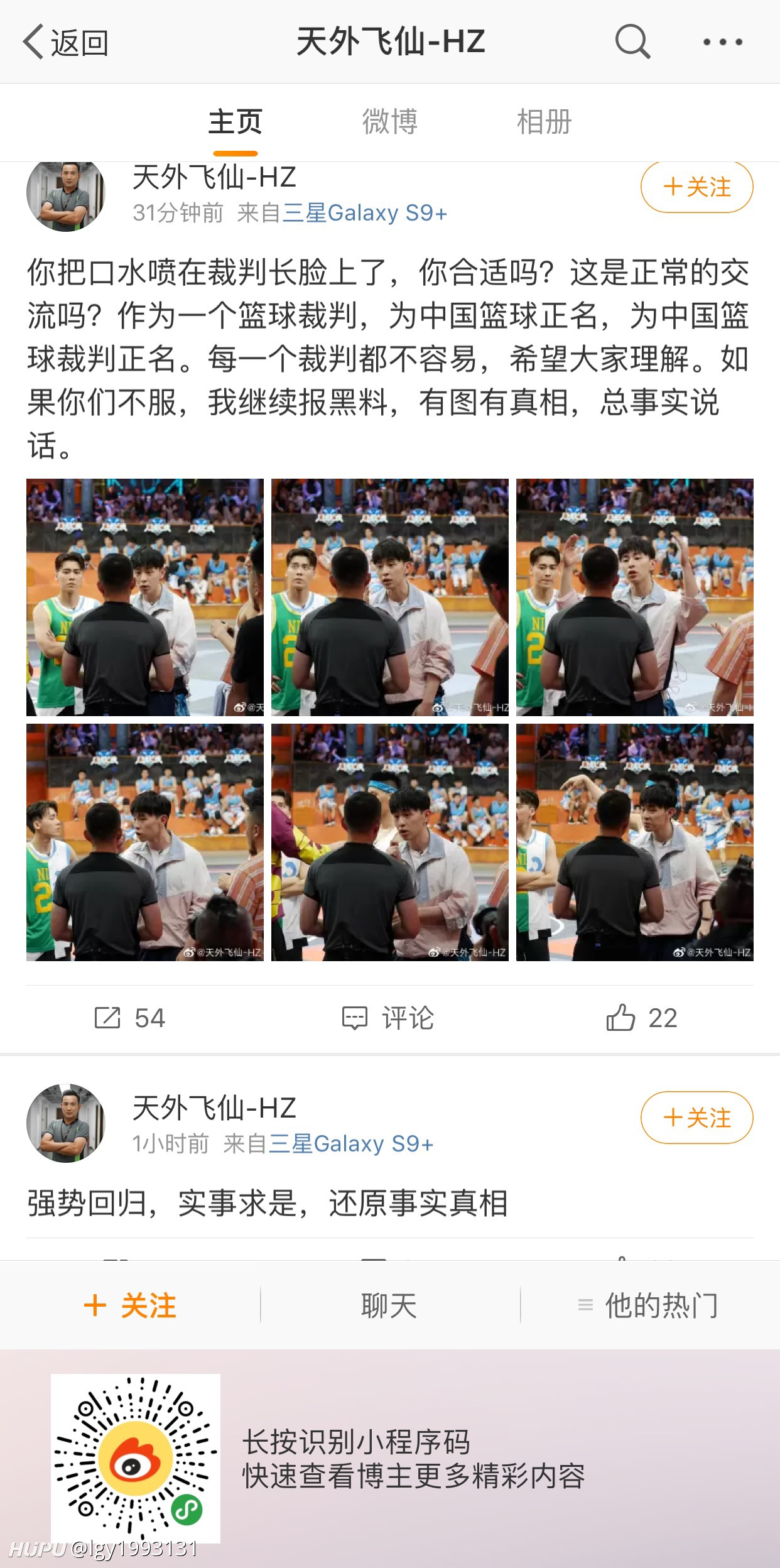Switch to the 微博 tab
The height and width of the screenshot is (1568, 780).
coord(389,122)
